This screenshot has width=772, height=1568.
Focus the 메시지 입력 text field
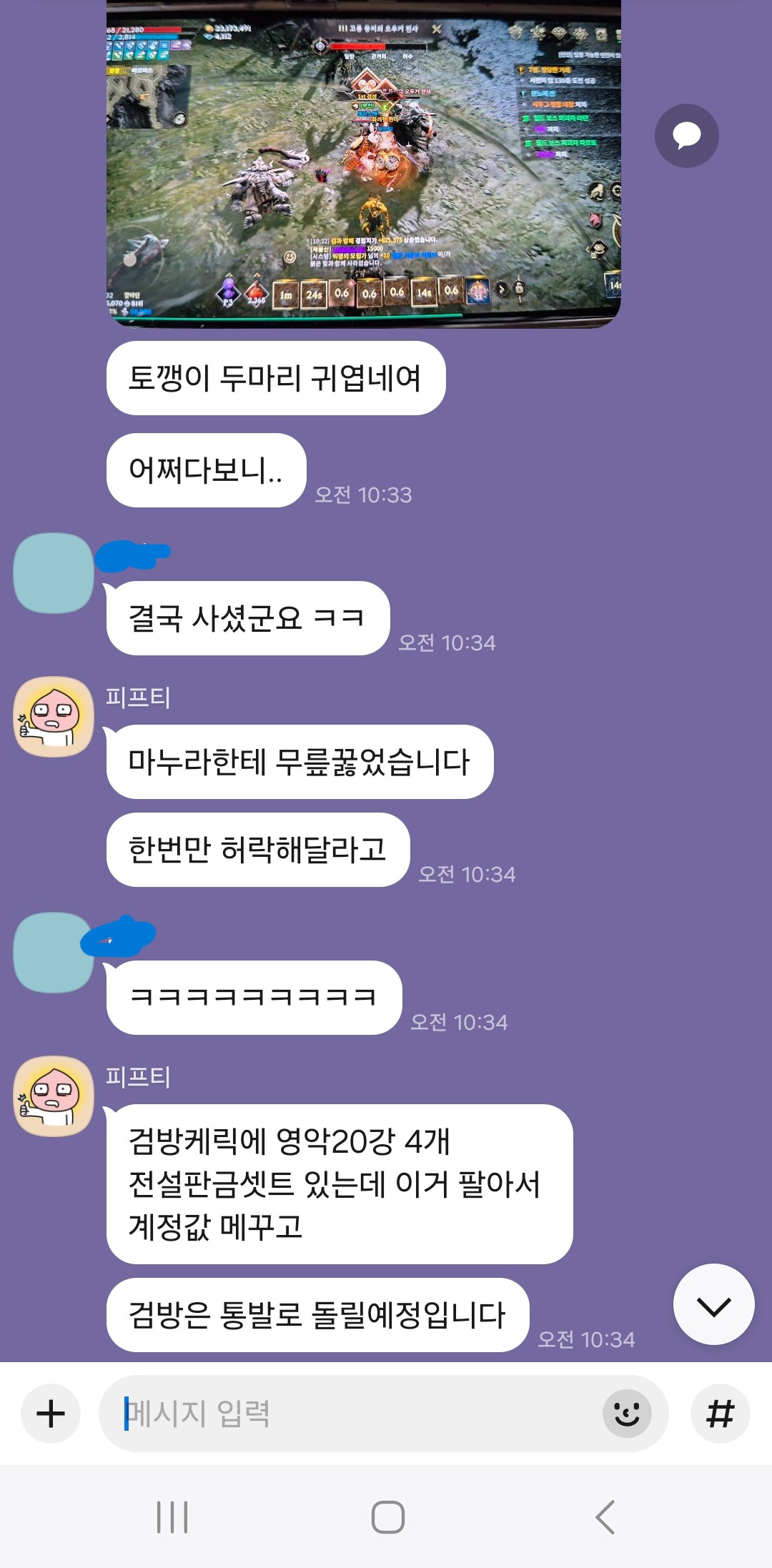click(x=357, y=1413)
